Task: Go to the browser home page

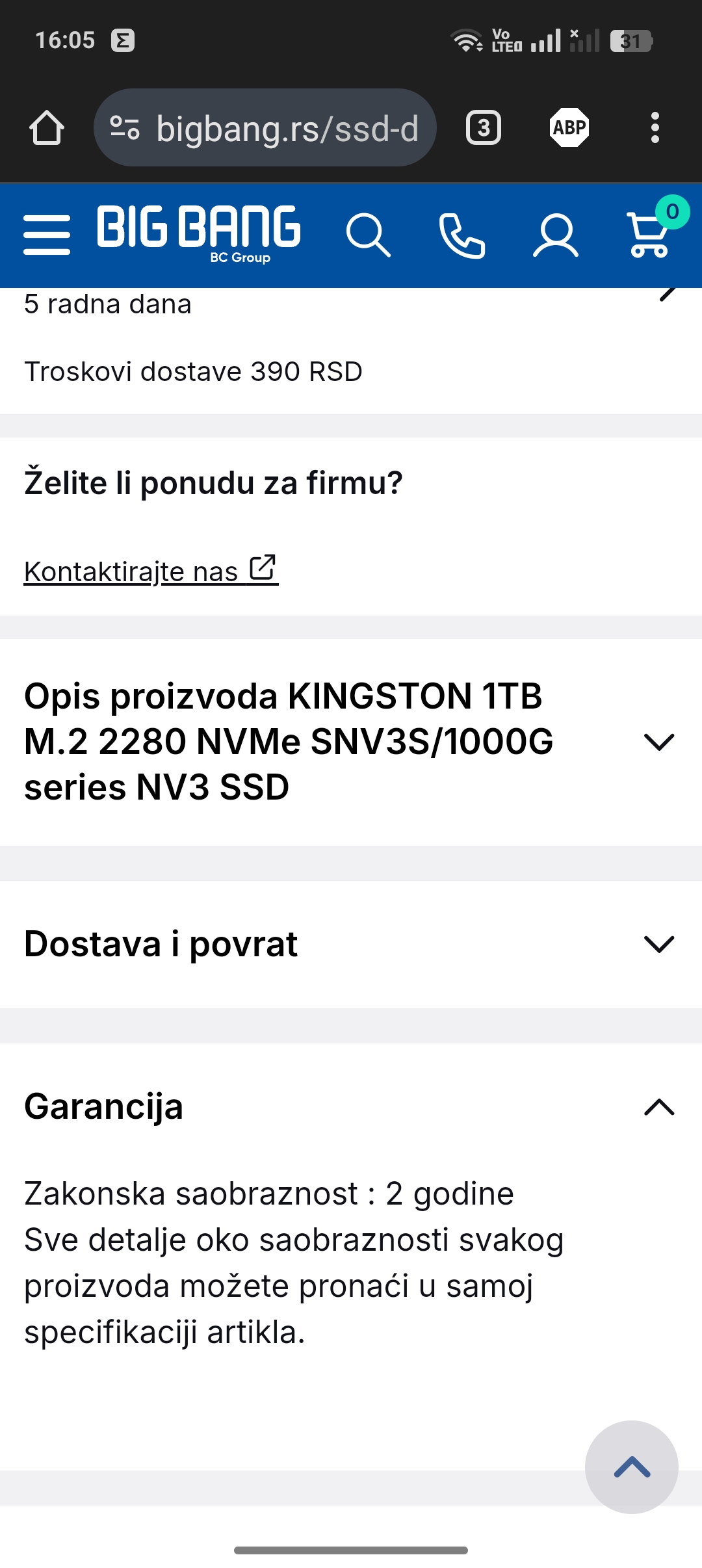Action: pyautogui.click(x=47, y=127)
